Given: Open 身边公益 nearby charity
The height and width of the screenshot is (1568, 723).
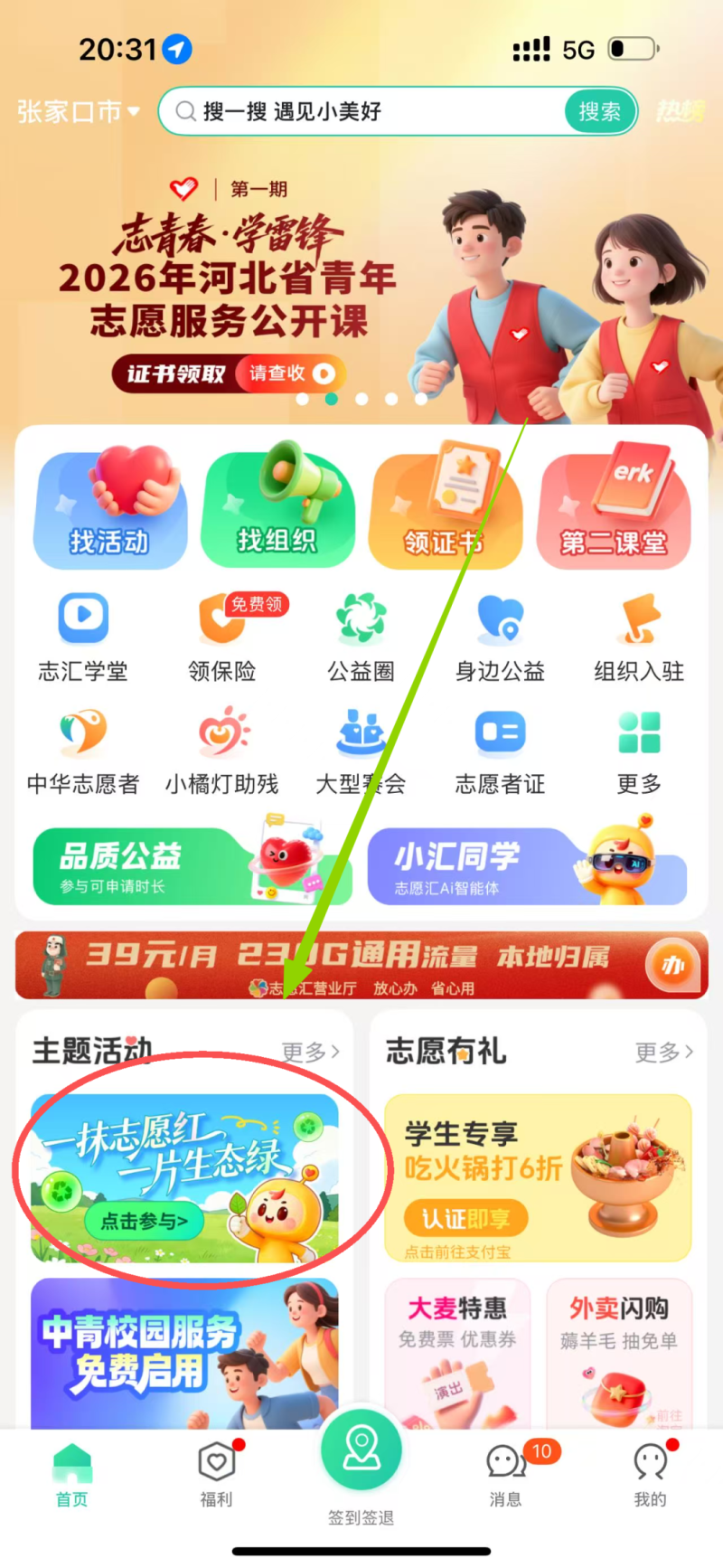Looking at the screenshot, I should (500, 637).
